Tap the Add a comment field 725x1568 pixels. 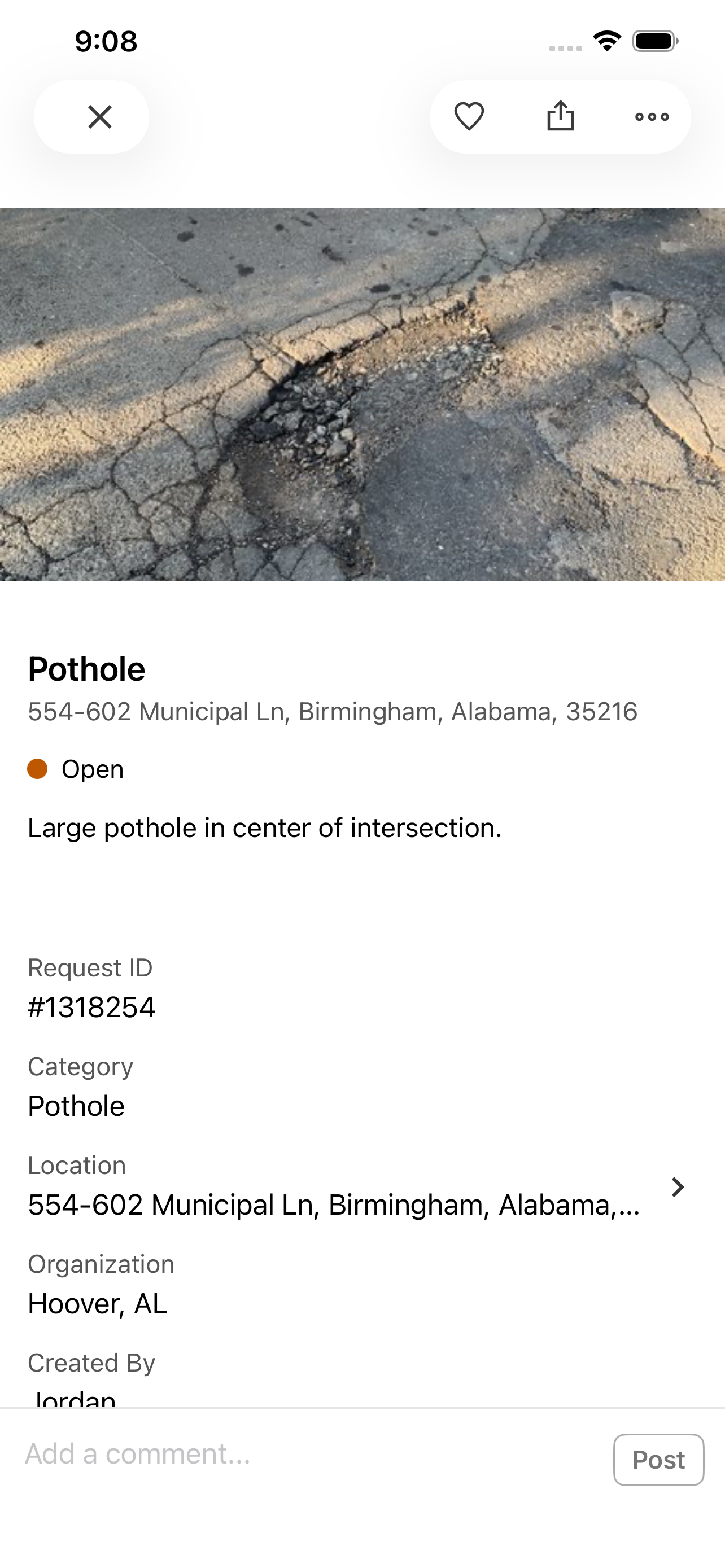click(311, 1453)
